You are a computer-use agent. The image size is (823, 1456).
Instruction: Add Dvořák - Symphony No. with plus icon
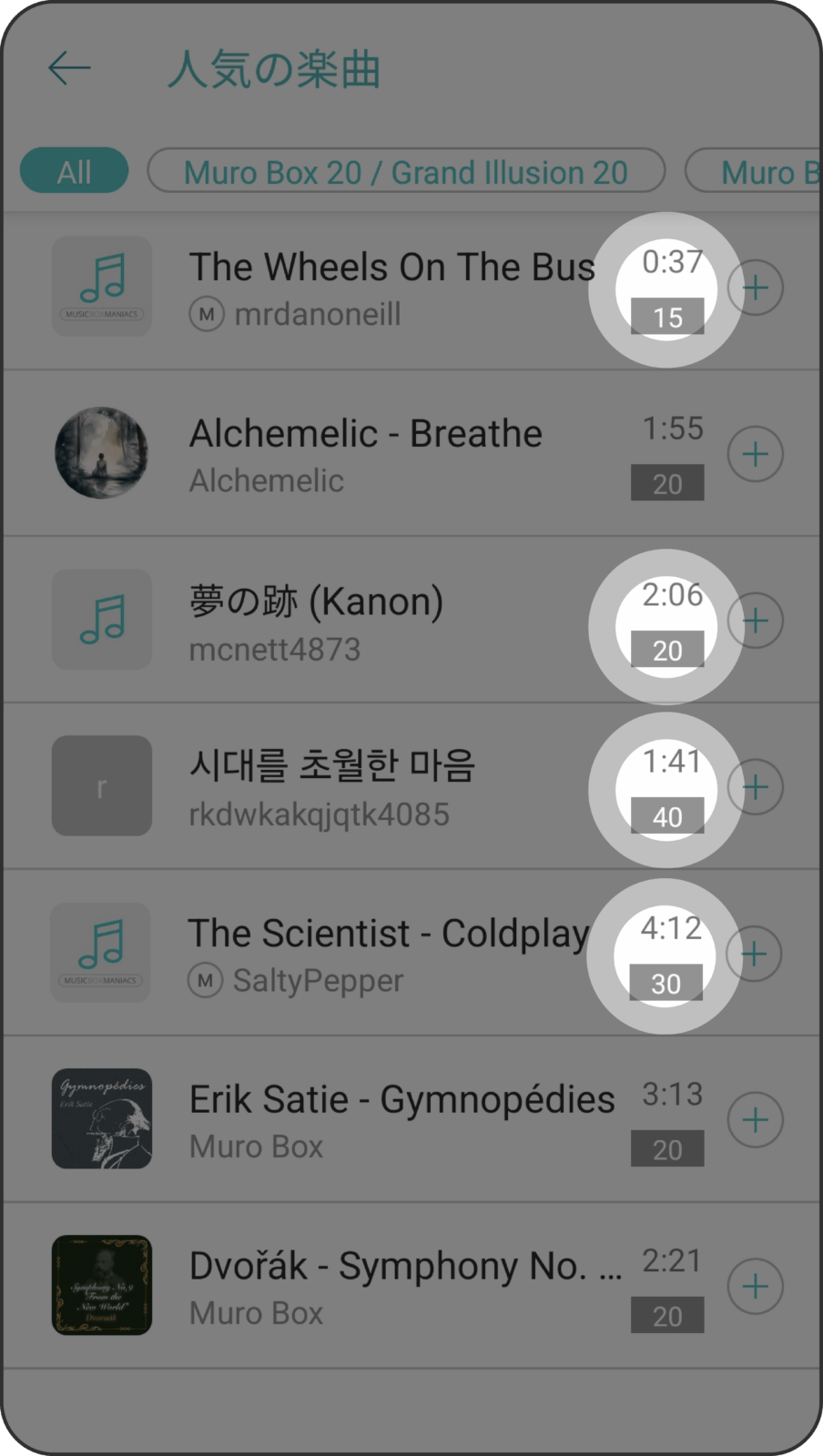coord(755,1287)
